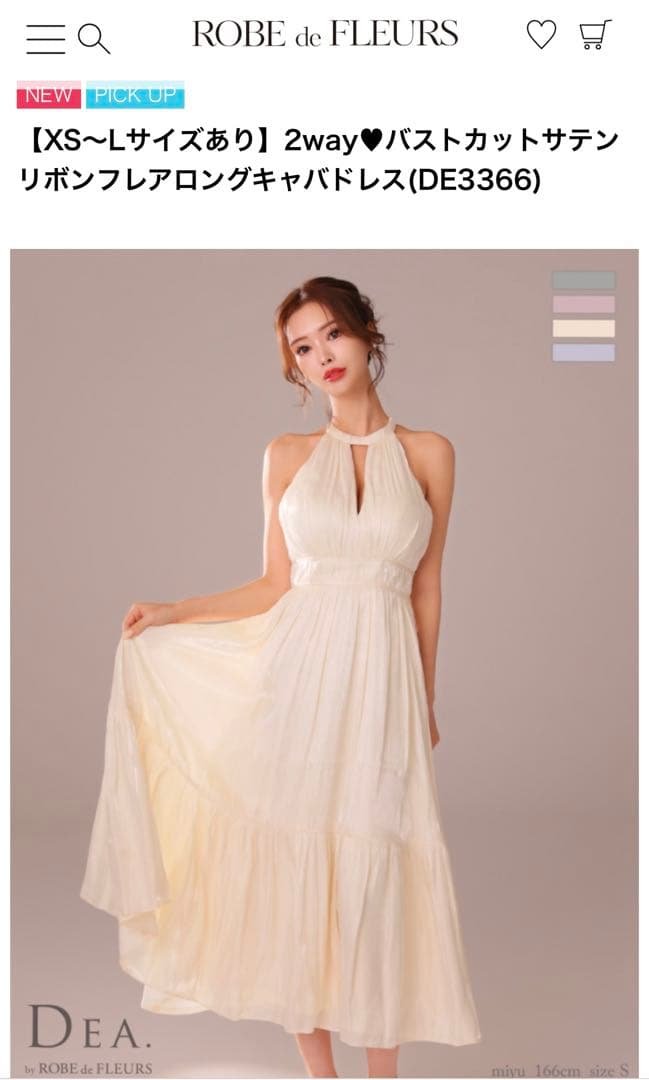Image resolution: width=649 pixels, height=1080 pixels.
Task: Open the favorites heart
Action: point(541,36)
